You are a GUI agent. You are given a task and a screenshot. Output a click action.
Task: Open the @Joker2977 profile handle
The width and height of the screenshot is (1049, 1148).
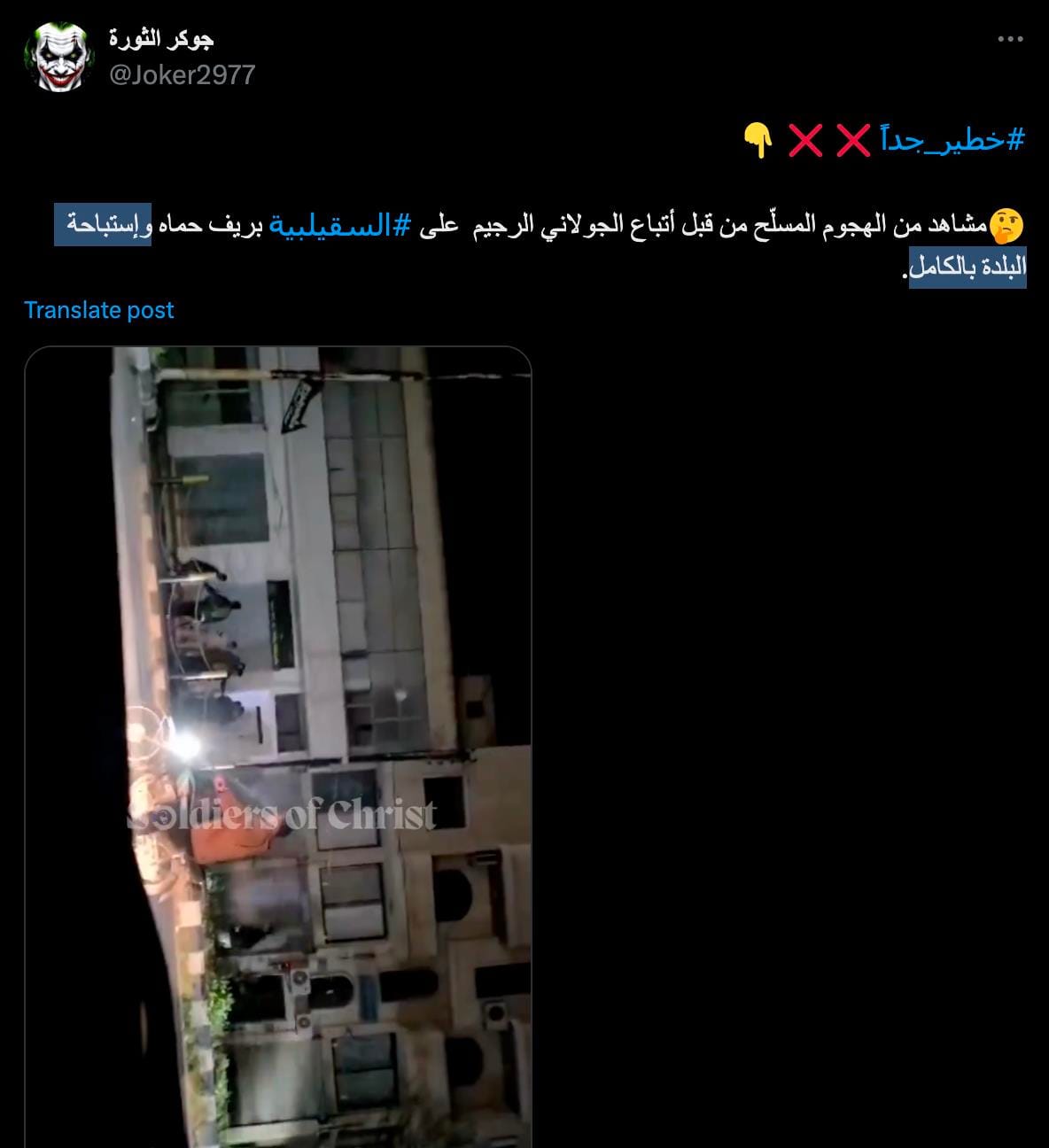click(182, 74)
